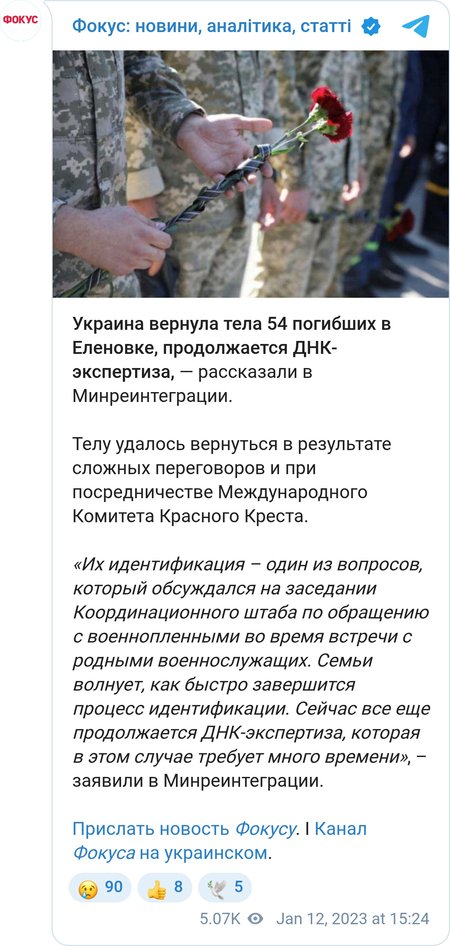Viewport: 450px width, 946px height.
Task: Open the Фокус channel avatar
Action: (x=20, y=20)
